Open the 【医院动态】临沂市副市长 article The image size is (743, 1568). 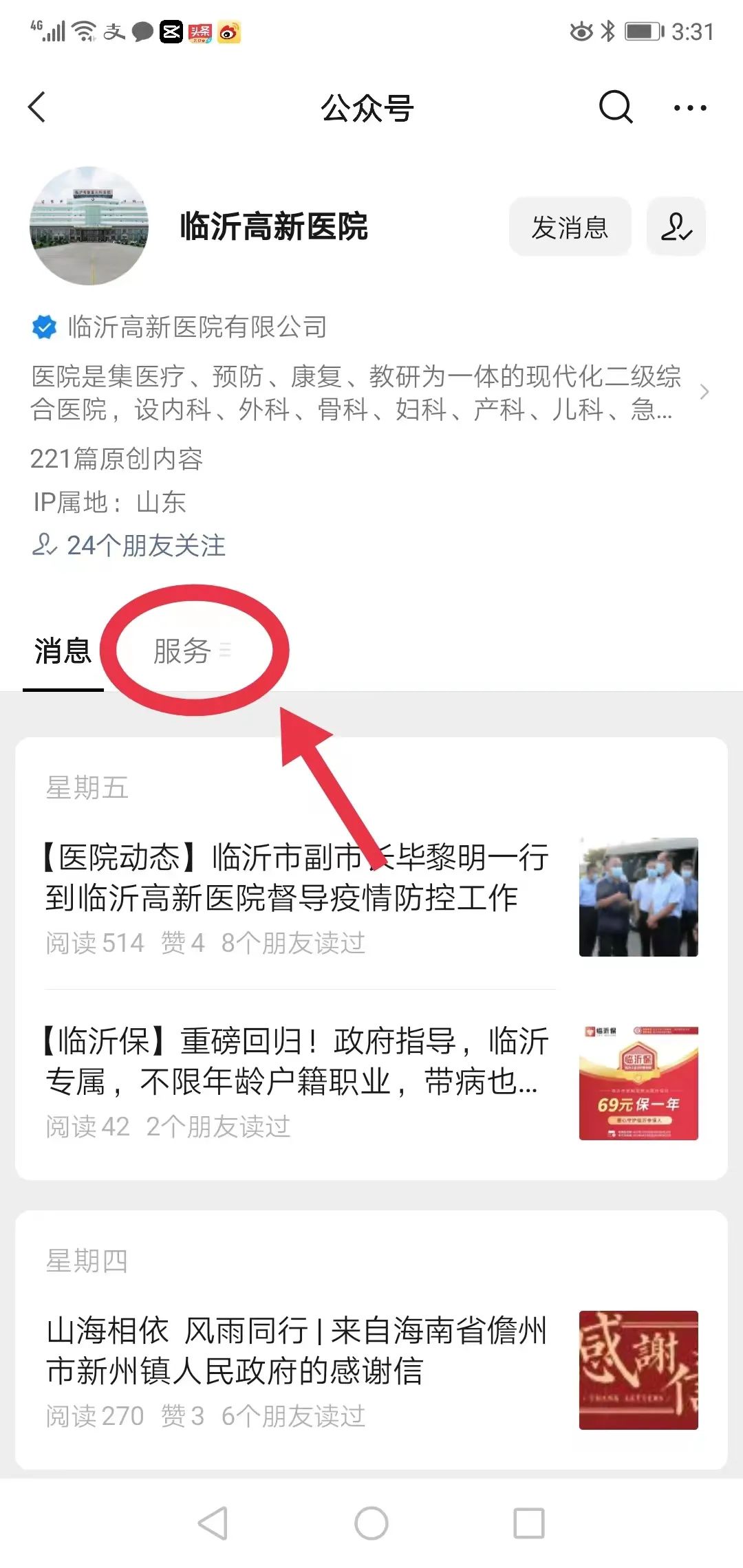296,877
